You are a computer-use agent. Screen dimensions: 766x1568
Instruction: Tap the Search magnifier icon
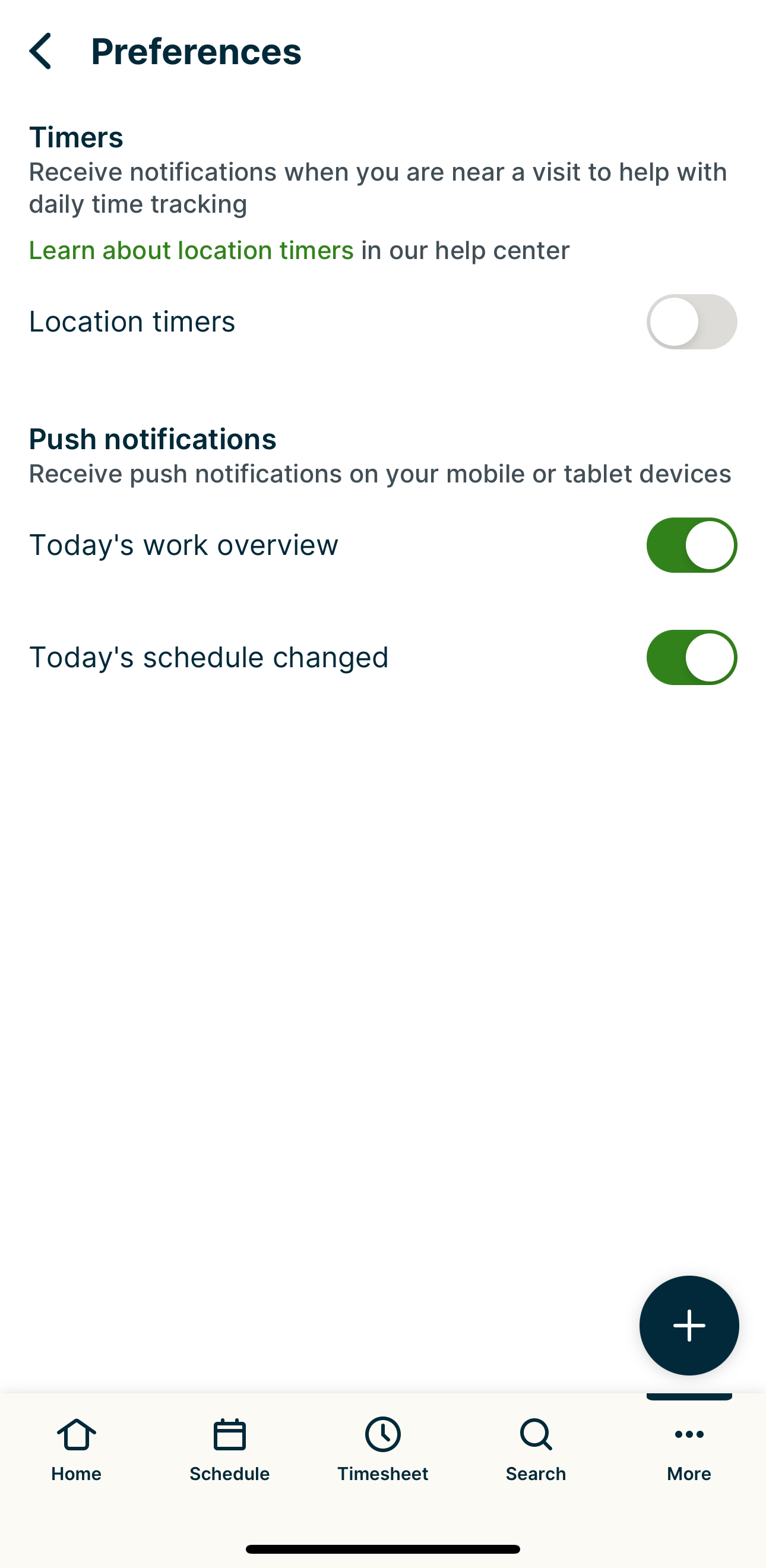tap(536, 1435)
